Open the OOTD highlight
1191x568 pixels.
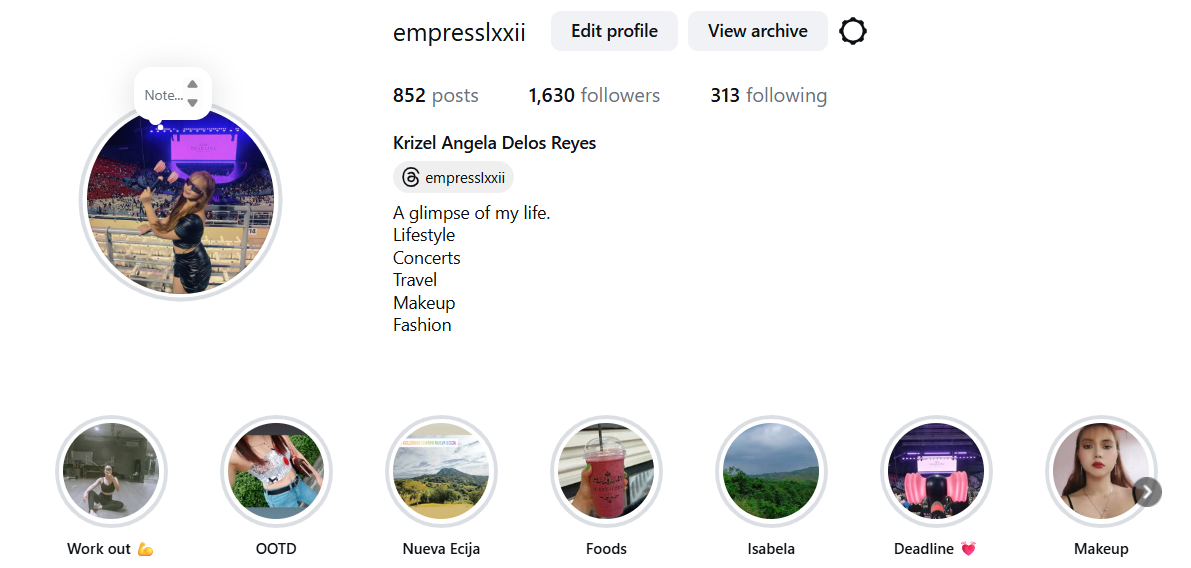pyautogui.click(x=276, y=471)
